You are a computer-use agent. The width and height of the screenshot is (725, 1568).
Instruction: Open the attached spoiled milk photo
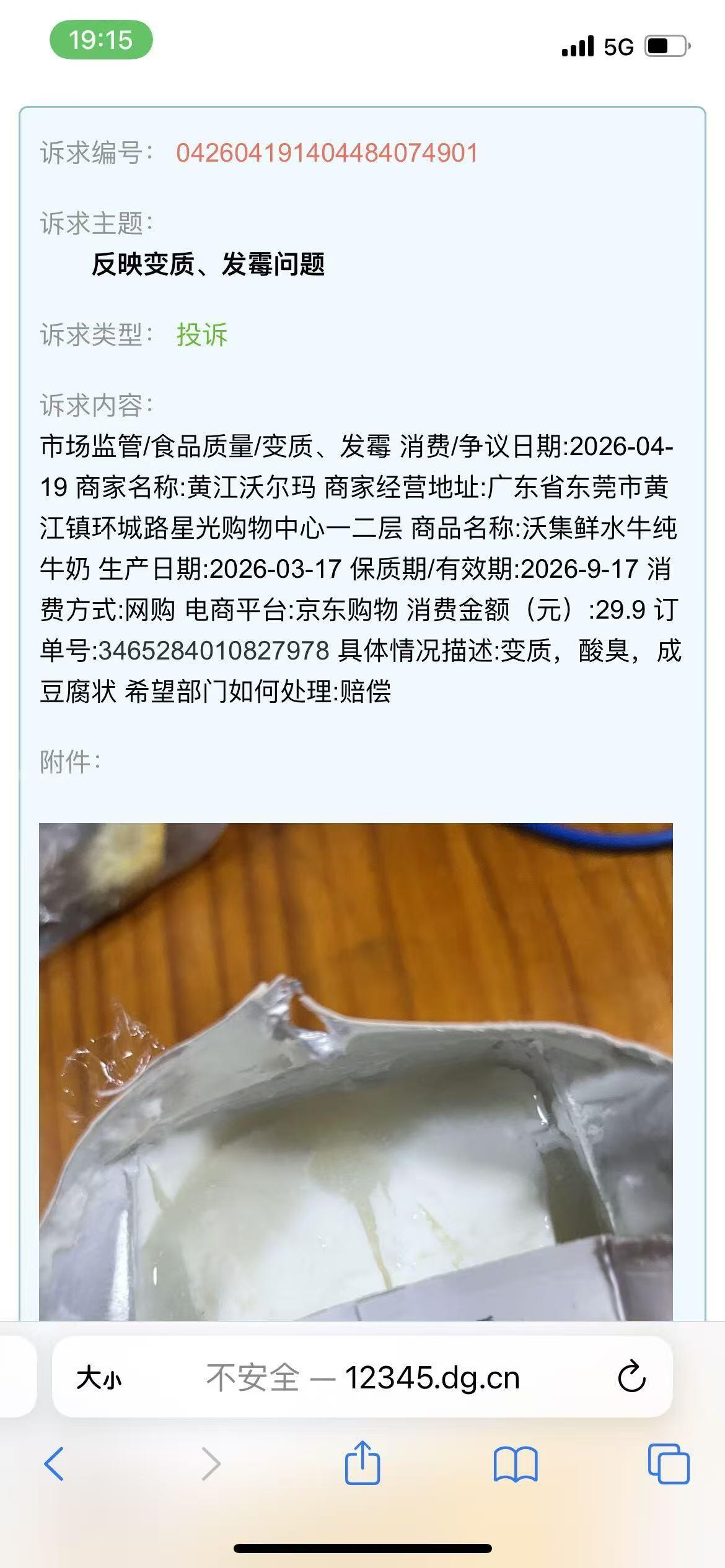pyautogui.click(x=356, y=1070)
